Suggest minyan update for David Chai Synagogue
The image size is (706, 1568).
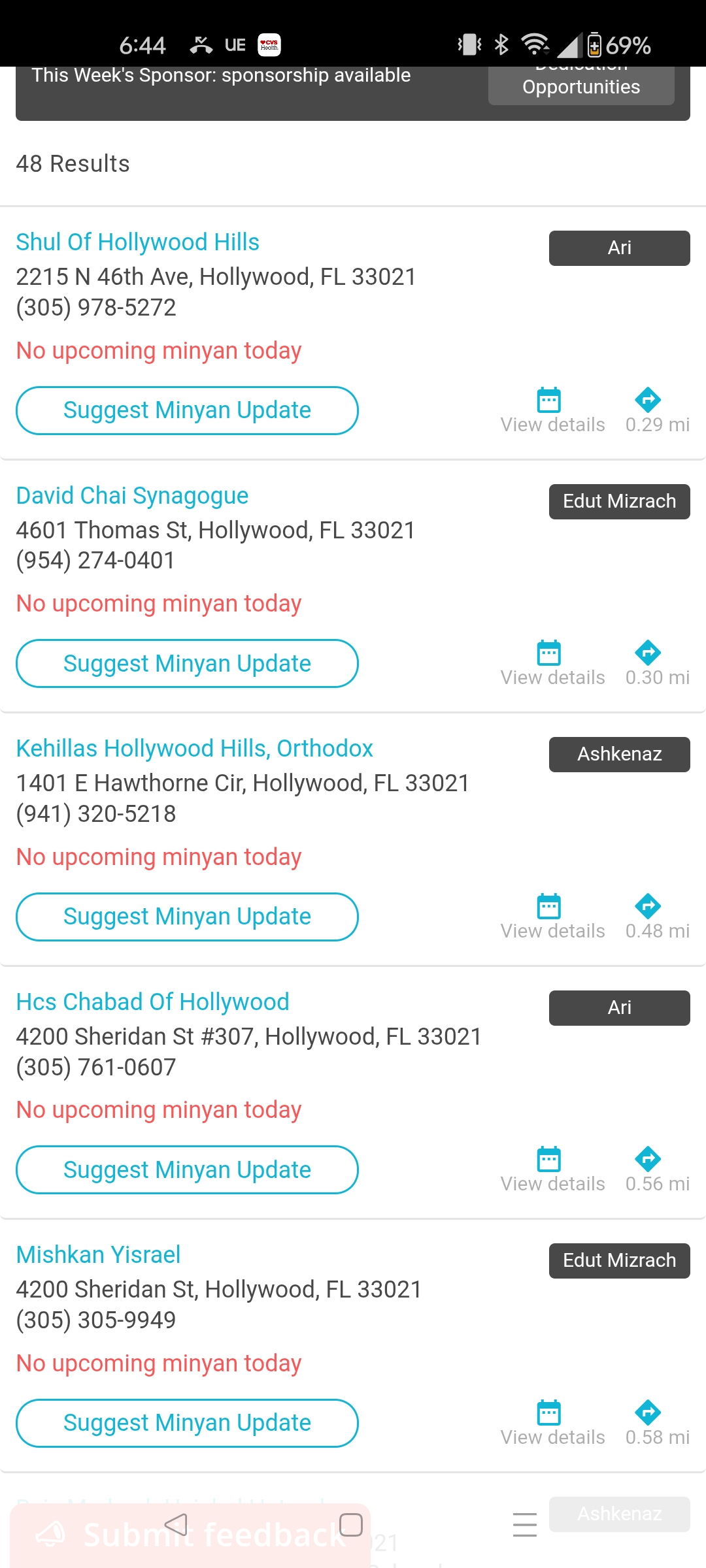tap(187, 663)
